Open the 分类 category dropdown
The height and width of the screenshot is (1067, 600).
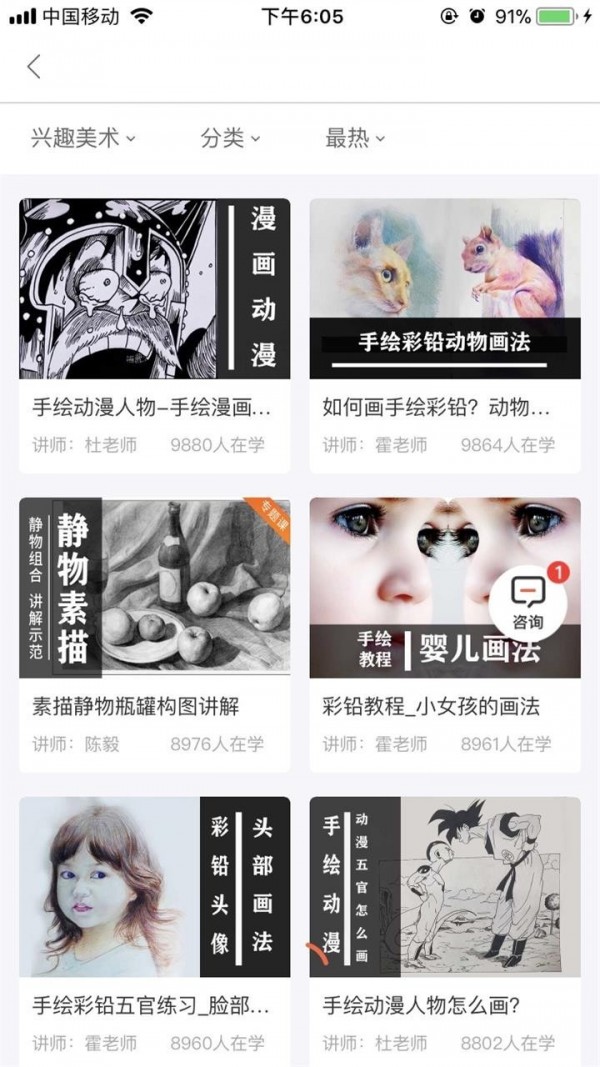tap(230, 138)
